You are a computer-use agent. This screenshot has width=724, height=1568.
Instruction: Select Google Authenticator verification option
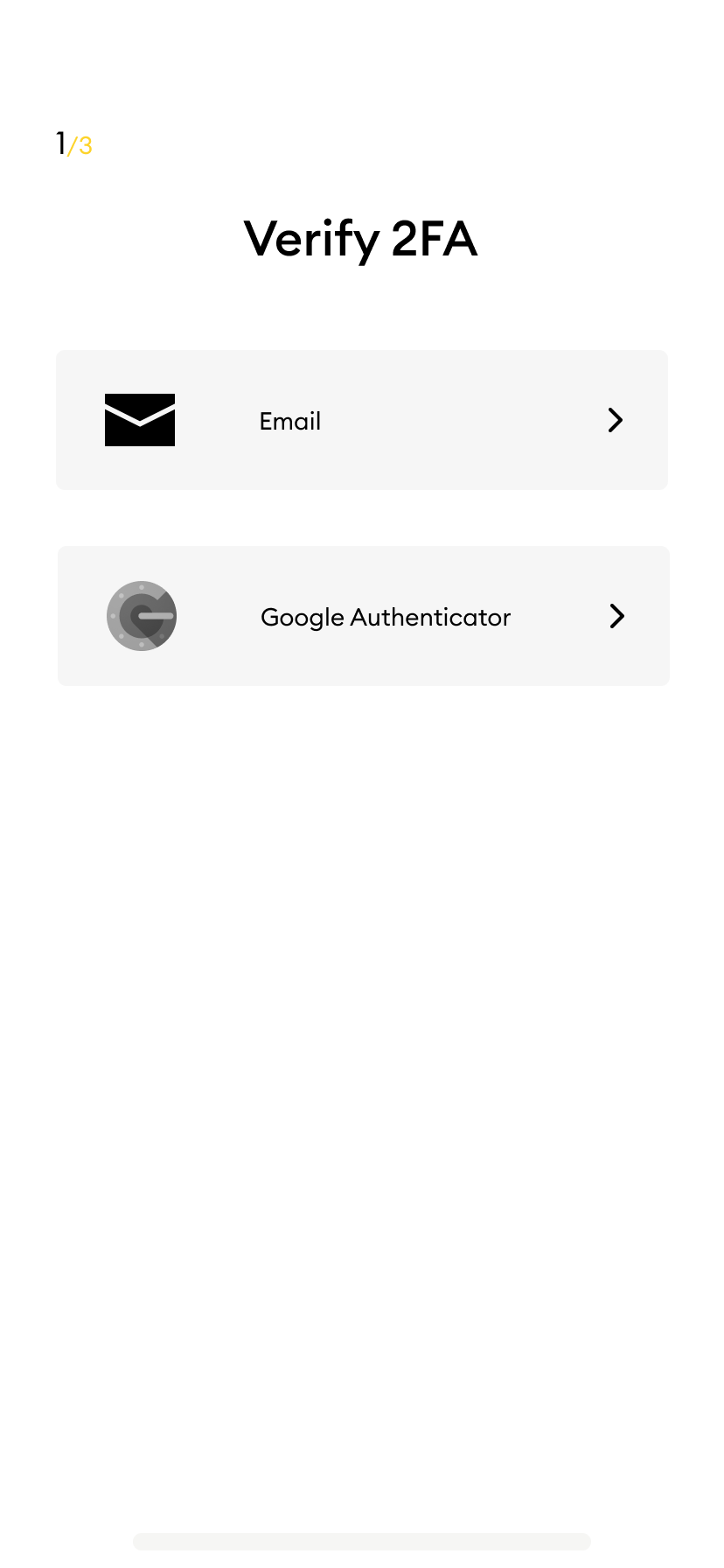[364, 616]
